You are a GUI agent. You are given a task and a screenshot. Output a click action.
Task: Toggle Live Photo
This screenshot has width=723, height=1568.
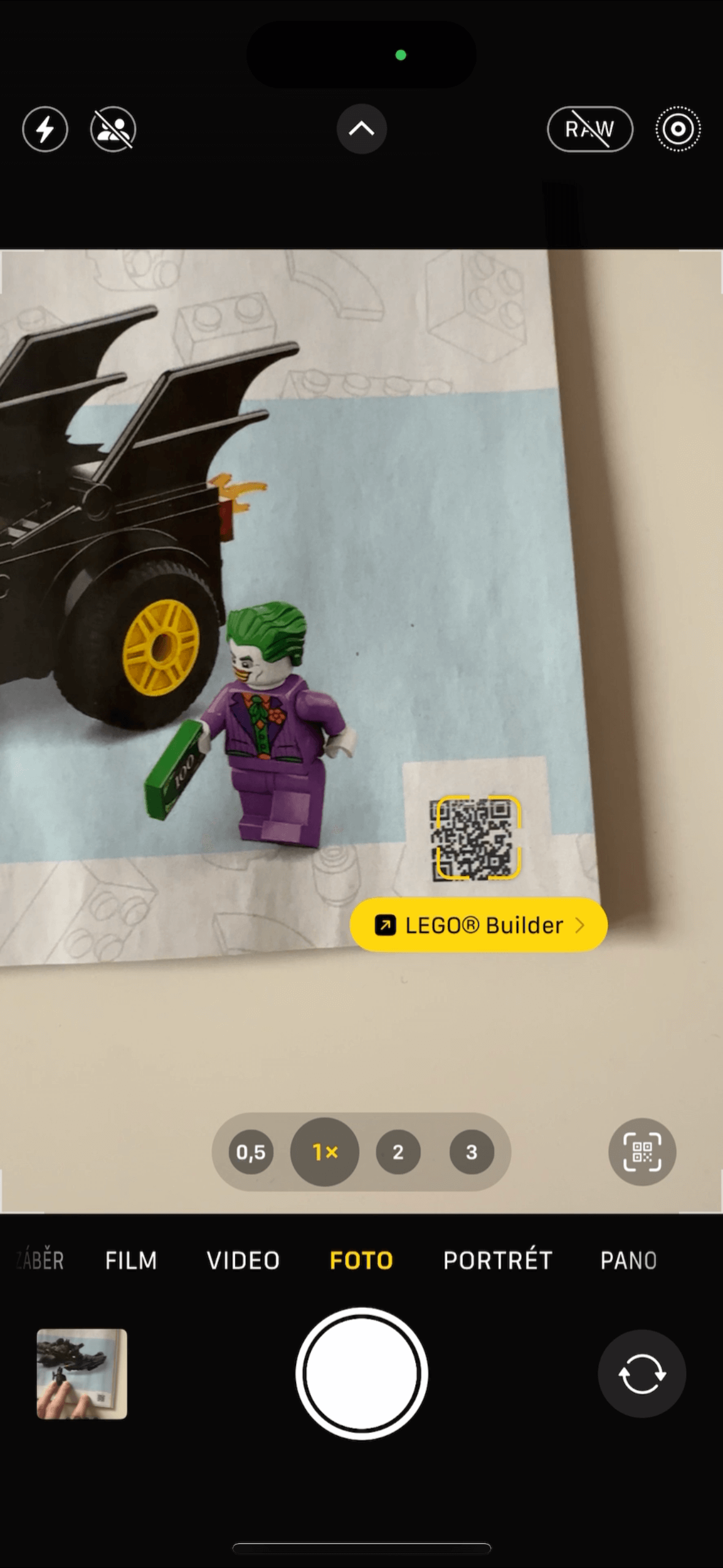click(678, 129)
